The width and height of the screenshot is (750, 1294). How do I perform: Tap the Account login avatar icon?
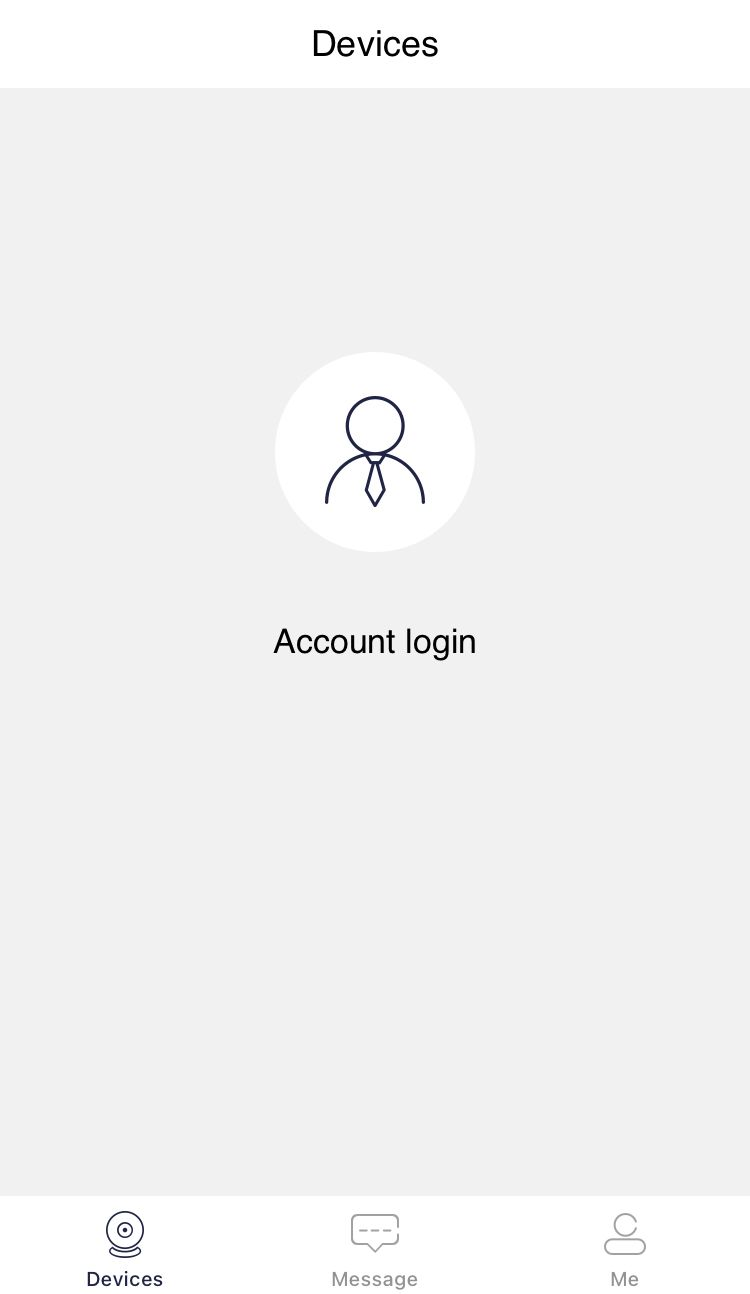tap(375, 452)
